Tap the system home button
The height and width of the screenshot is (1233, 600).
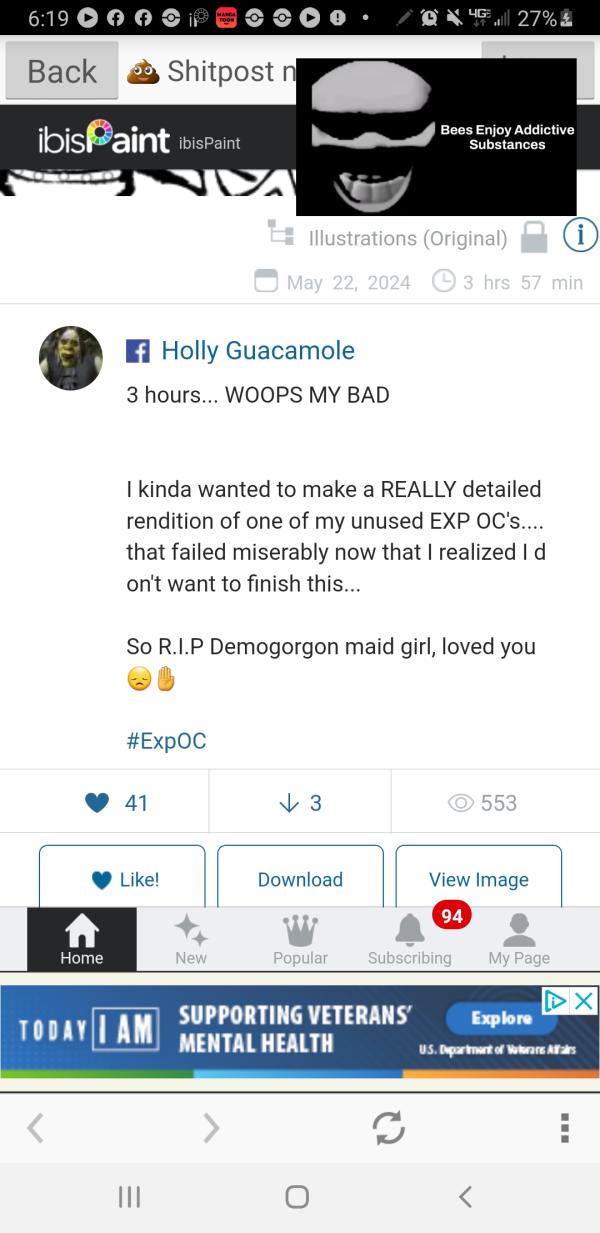[297, 1197]
